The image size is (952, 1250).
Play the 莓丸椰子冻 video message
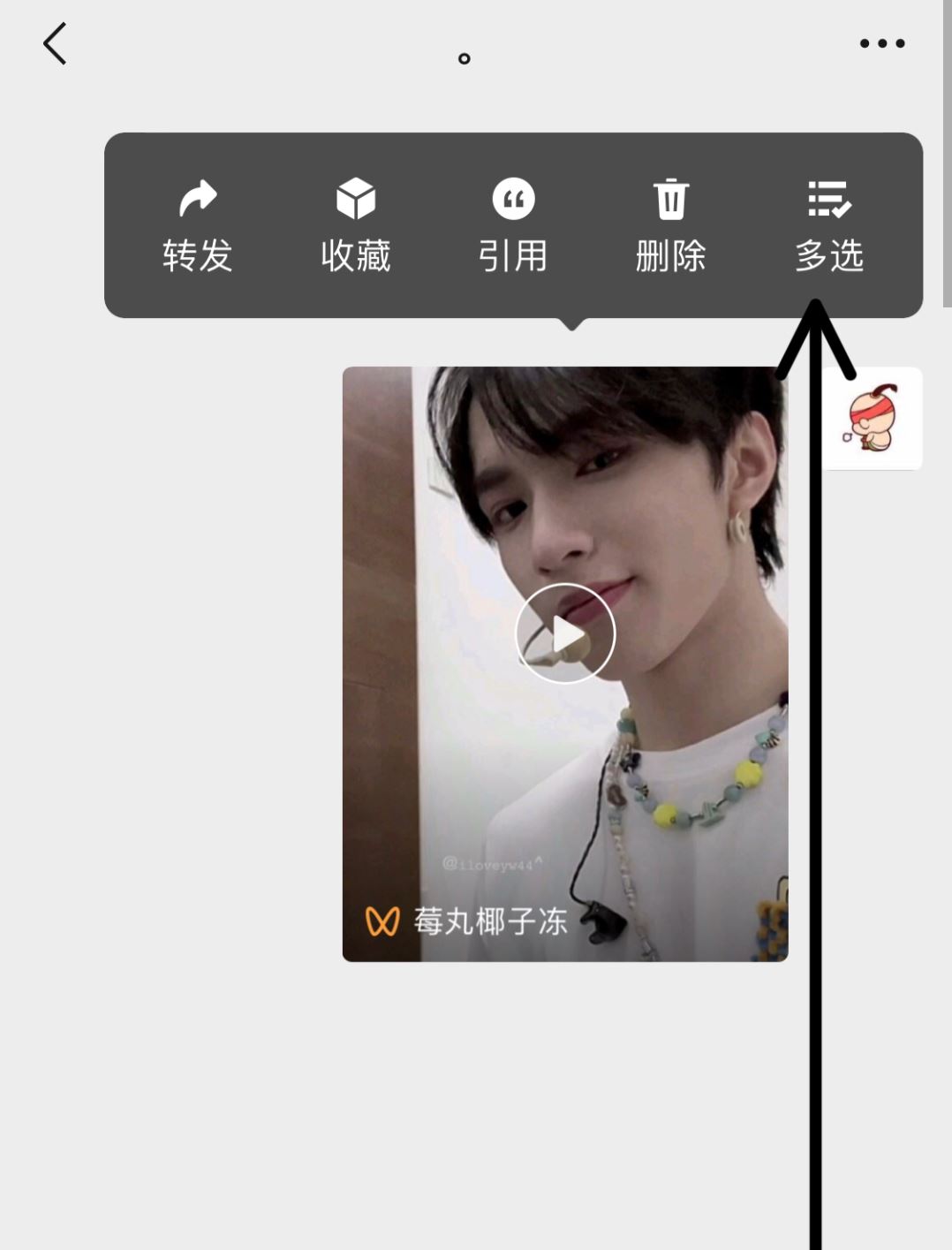pos(565,633)
